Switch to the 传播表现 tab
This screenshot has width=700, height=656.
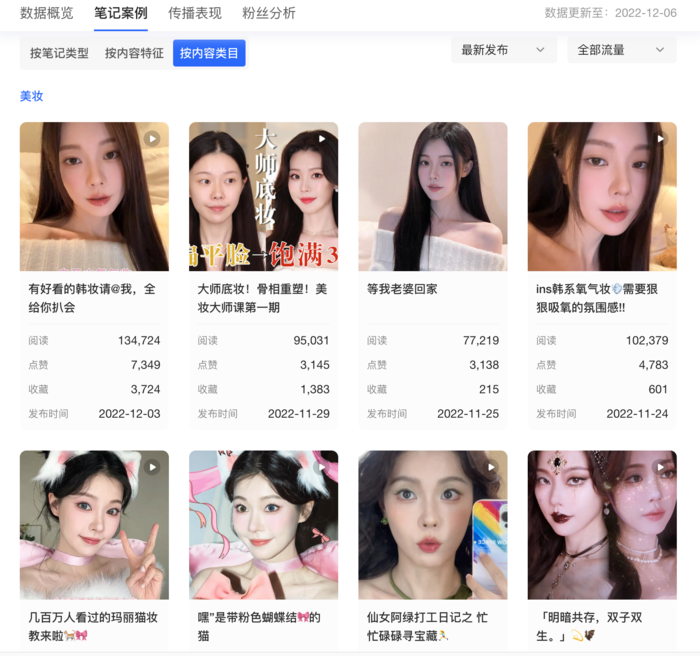(x=194, y=13)
